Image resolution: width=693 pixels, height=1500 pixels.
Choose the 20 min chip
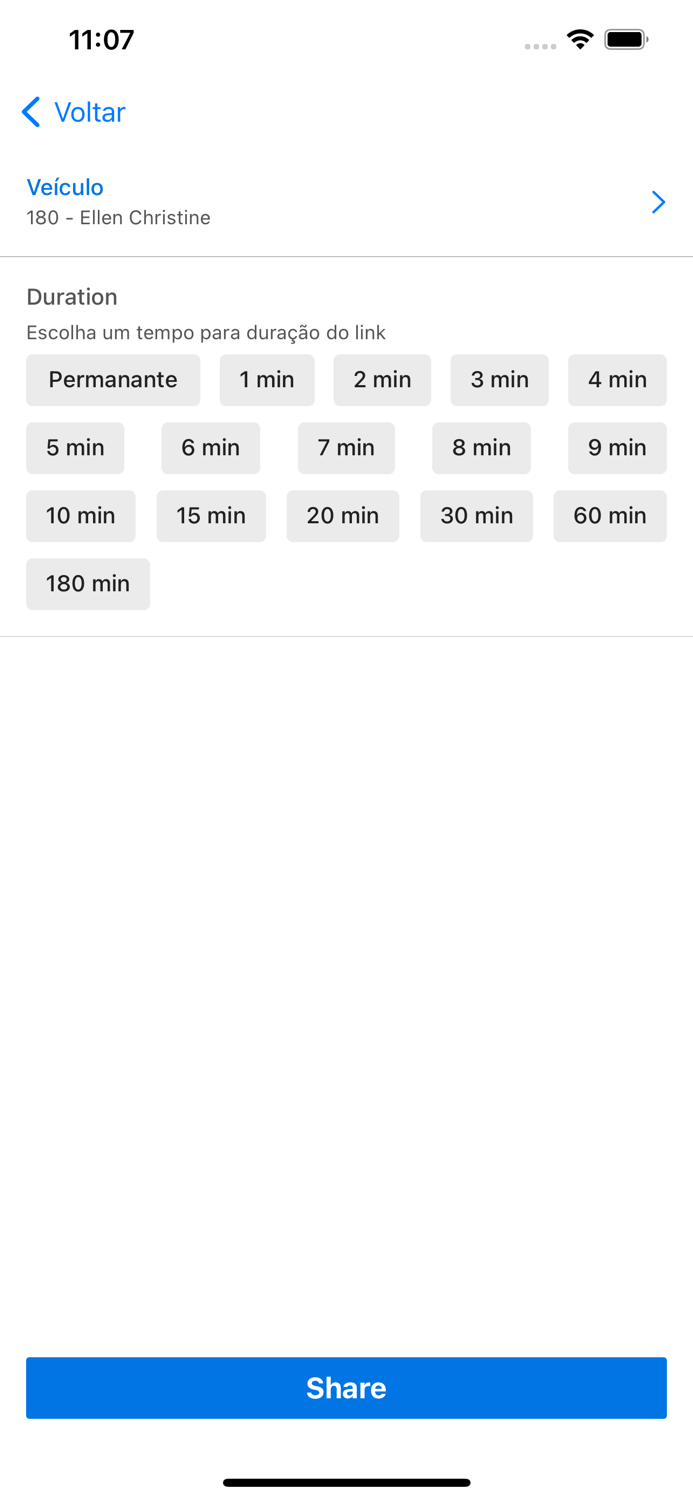click(x=343, y=516)
